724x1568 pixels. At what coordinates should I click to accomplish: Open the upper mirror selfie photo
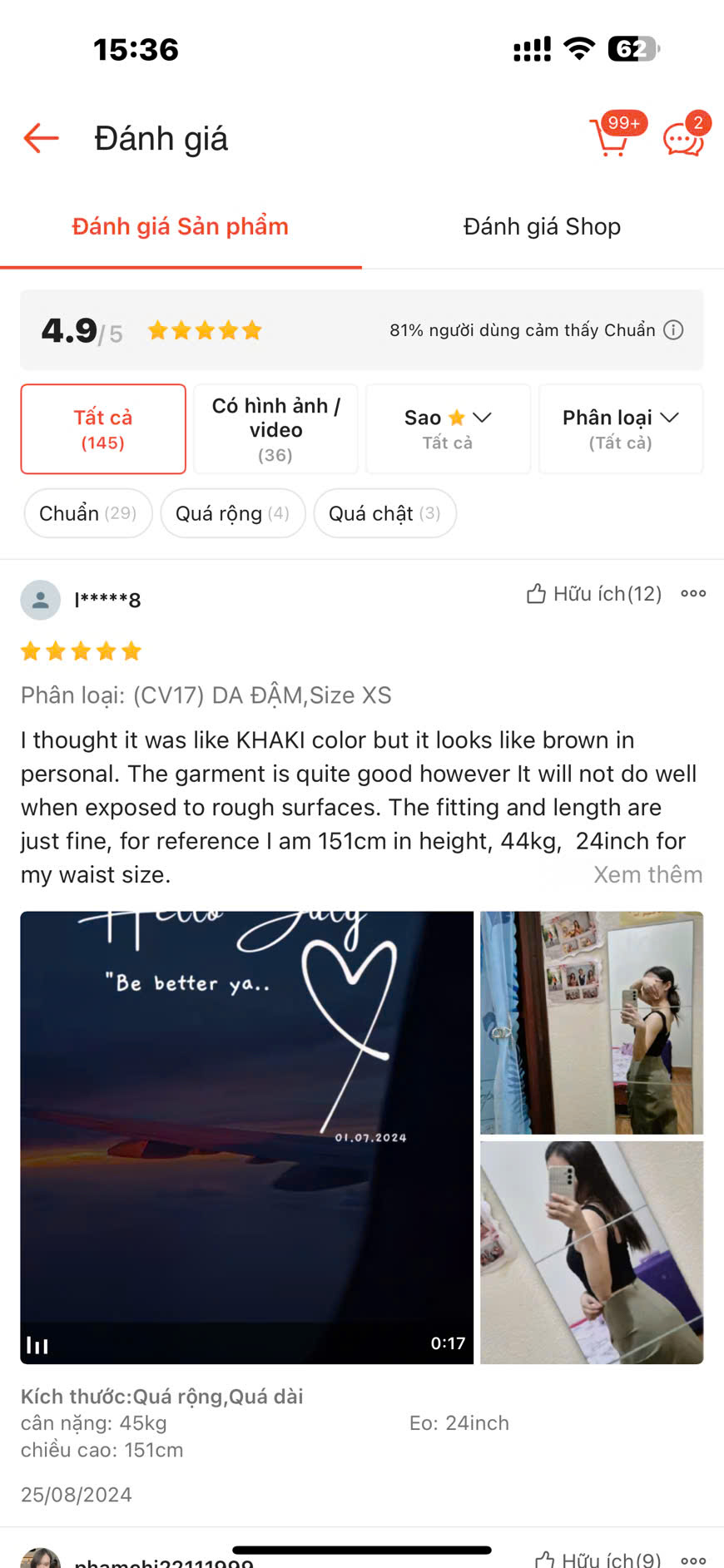(x=592, y=1022)
